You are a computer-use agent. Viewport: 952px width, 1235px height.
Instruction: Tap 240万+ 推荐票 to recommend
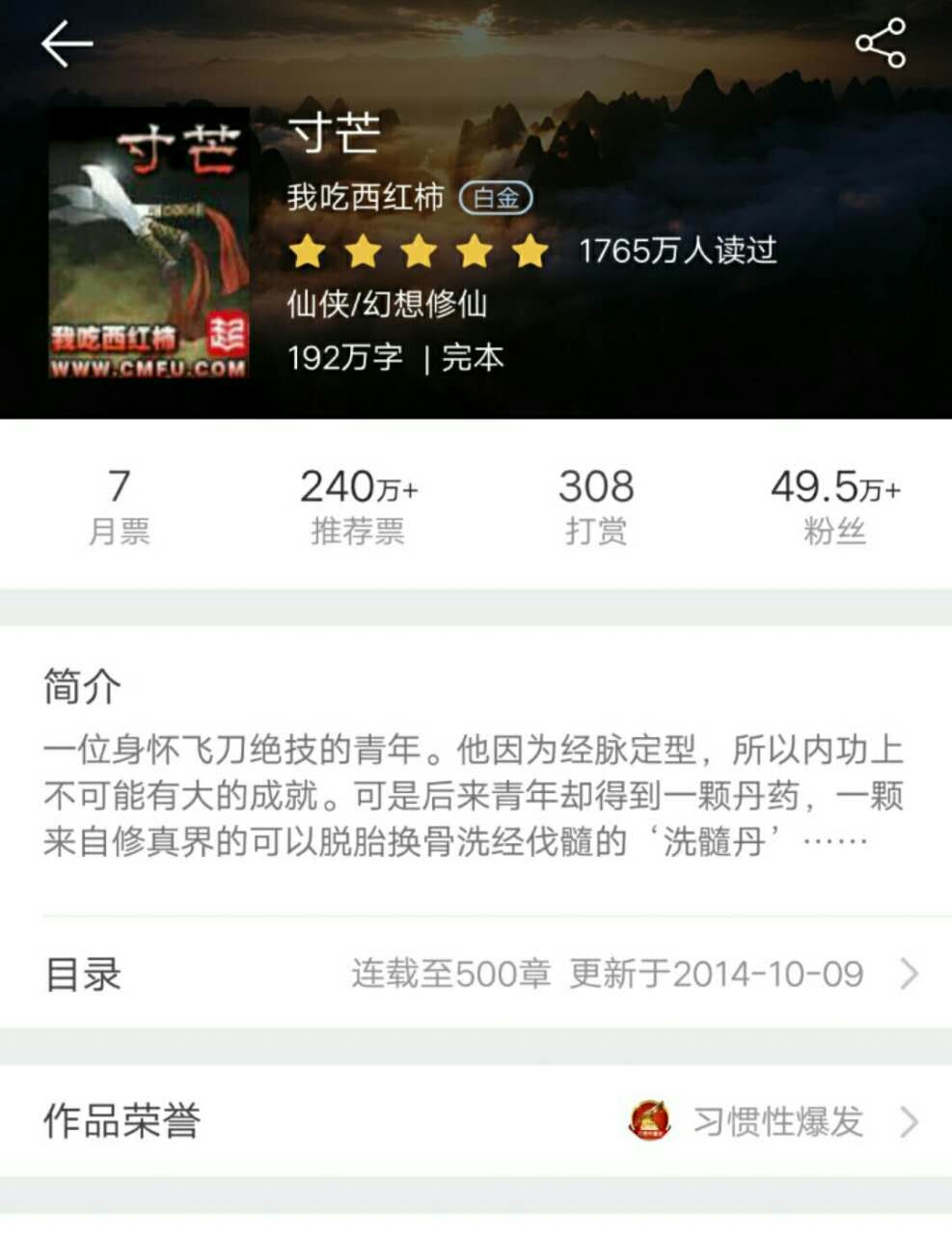coord(357,502)
